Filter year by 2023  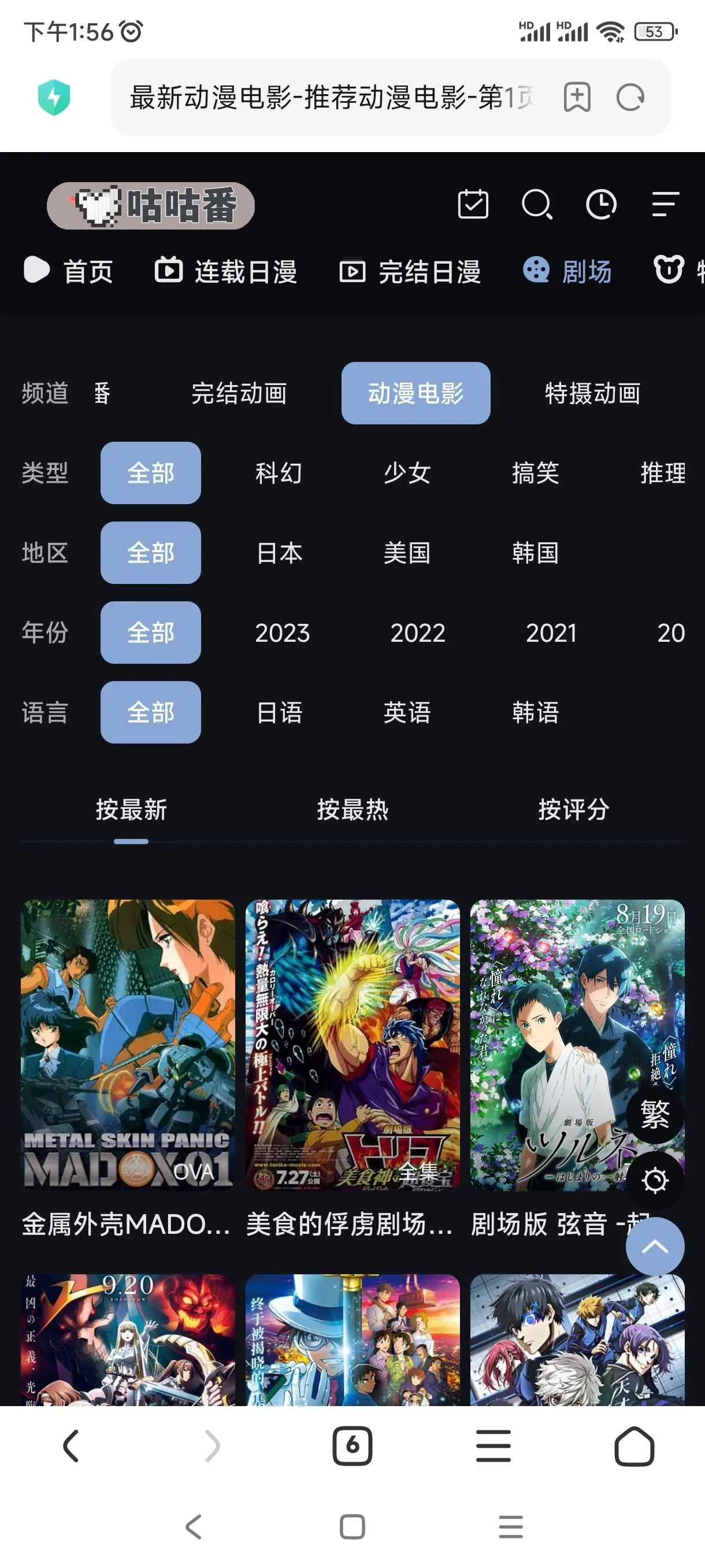(282, 633)
